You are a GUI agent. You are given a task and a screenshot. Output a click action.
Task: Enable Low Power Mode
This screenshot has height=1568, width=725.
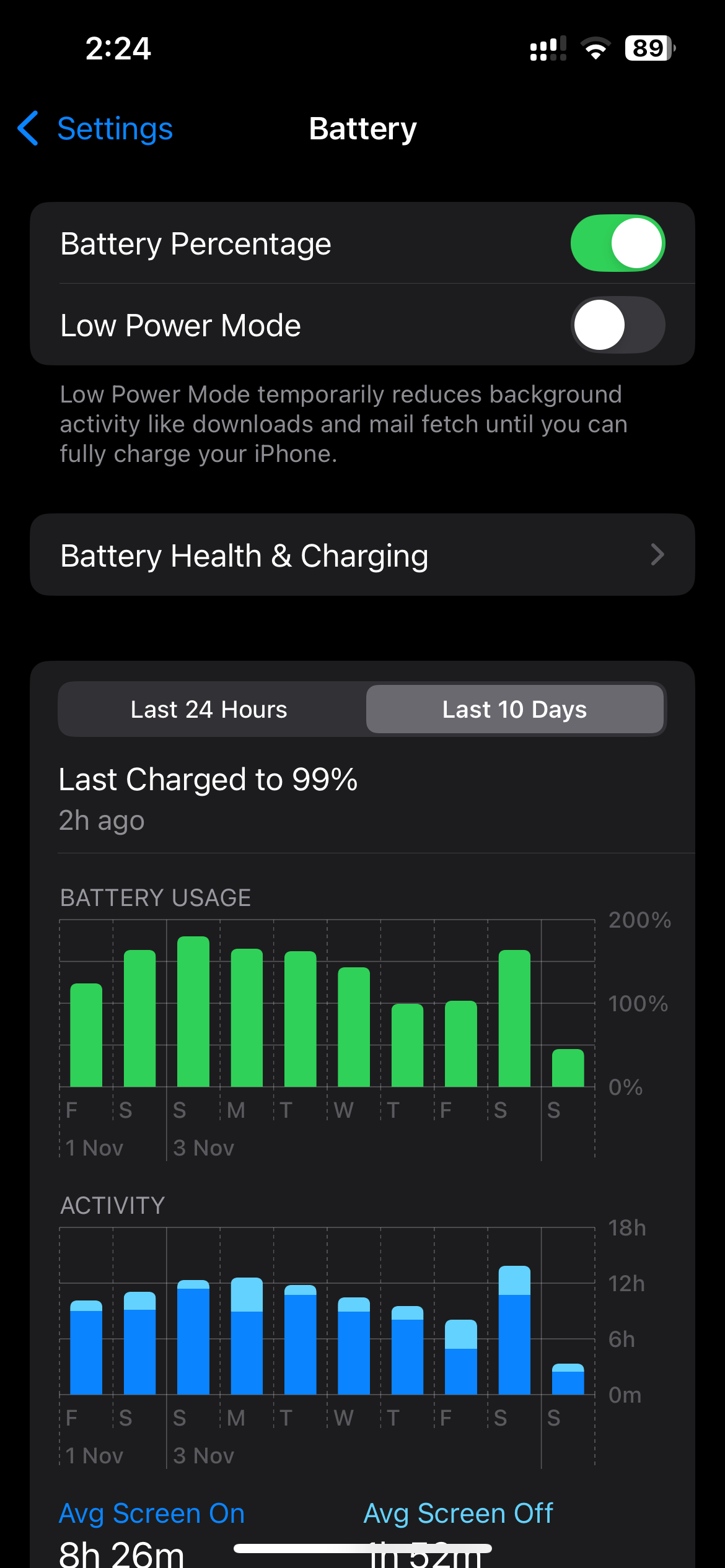pos(618,325)
